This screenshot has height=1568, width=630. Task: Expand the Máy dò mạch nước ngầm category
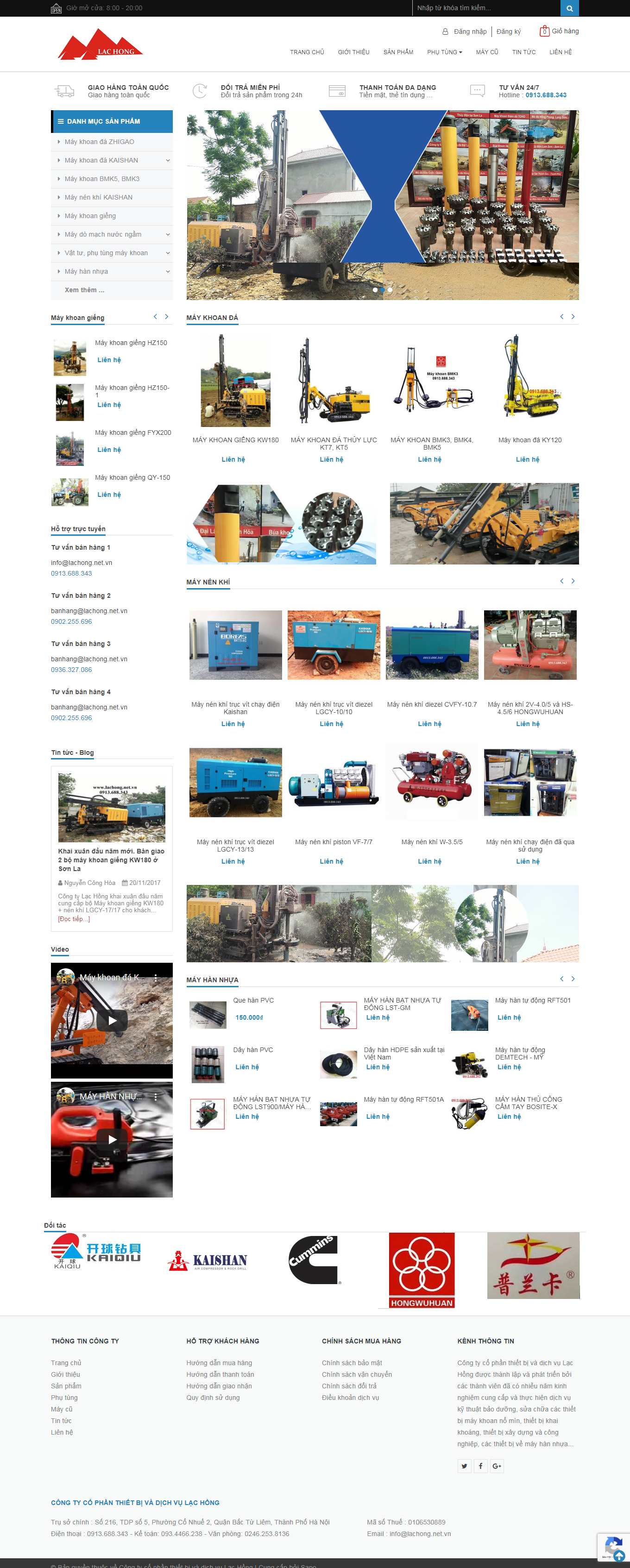point(167,234)
